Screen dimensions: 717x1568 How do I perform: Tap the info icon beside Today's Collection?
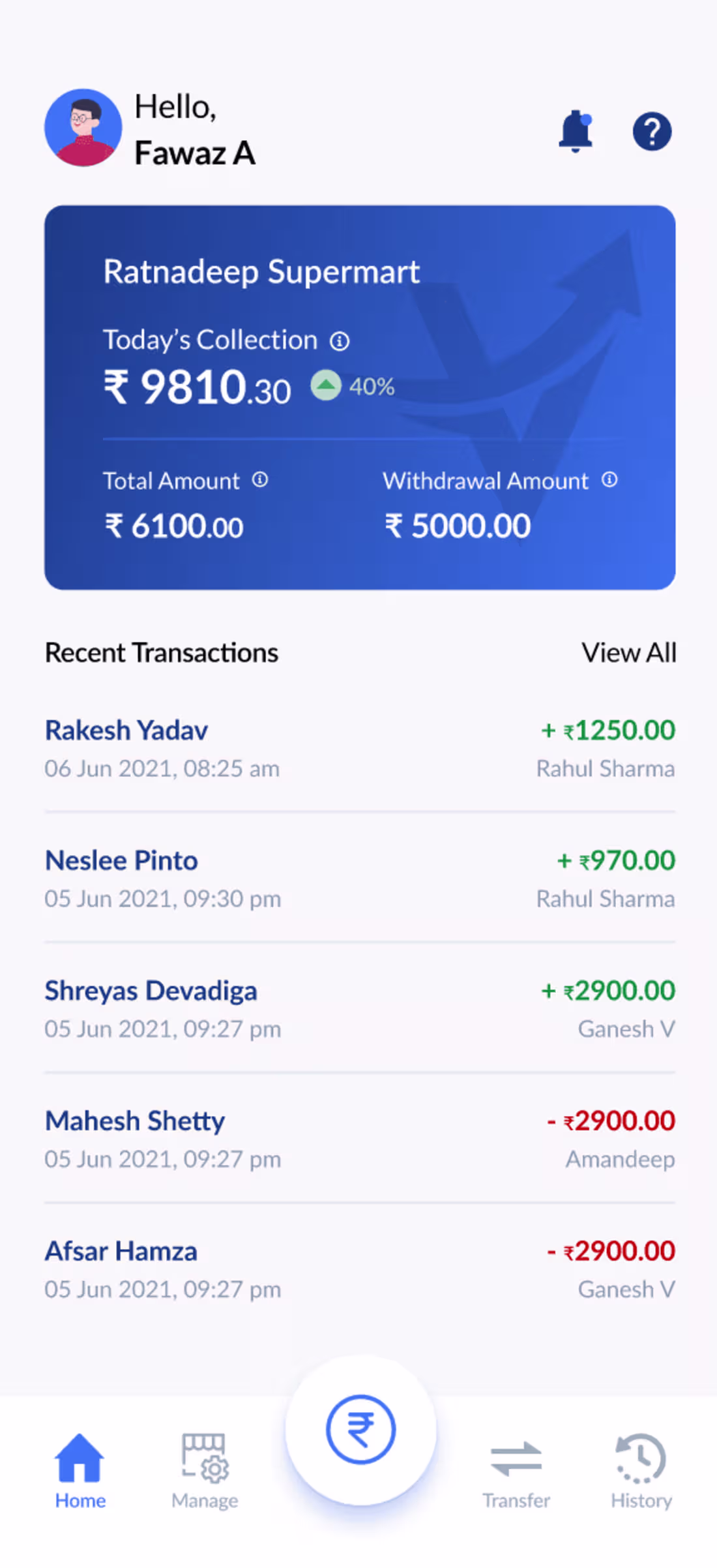(338, 340)
